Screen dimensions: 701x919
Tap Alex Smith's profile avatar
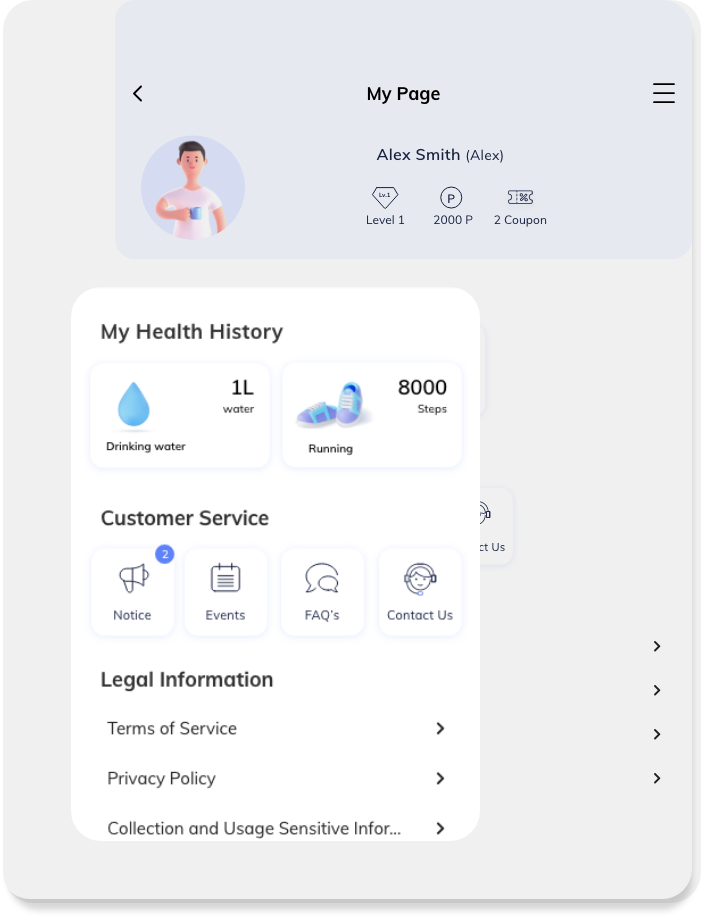(193, 188)
